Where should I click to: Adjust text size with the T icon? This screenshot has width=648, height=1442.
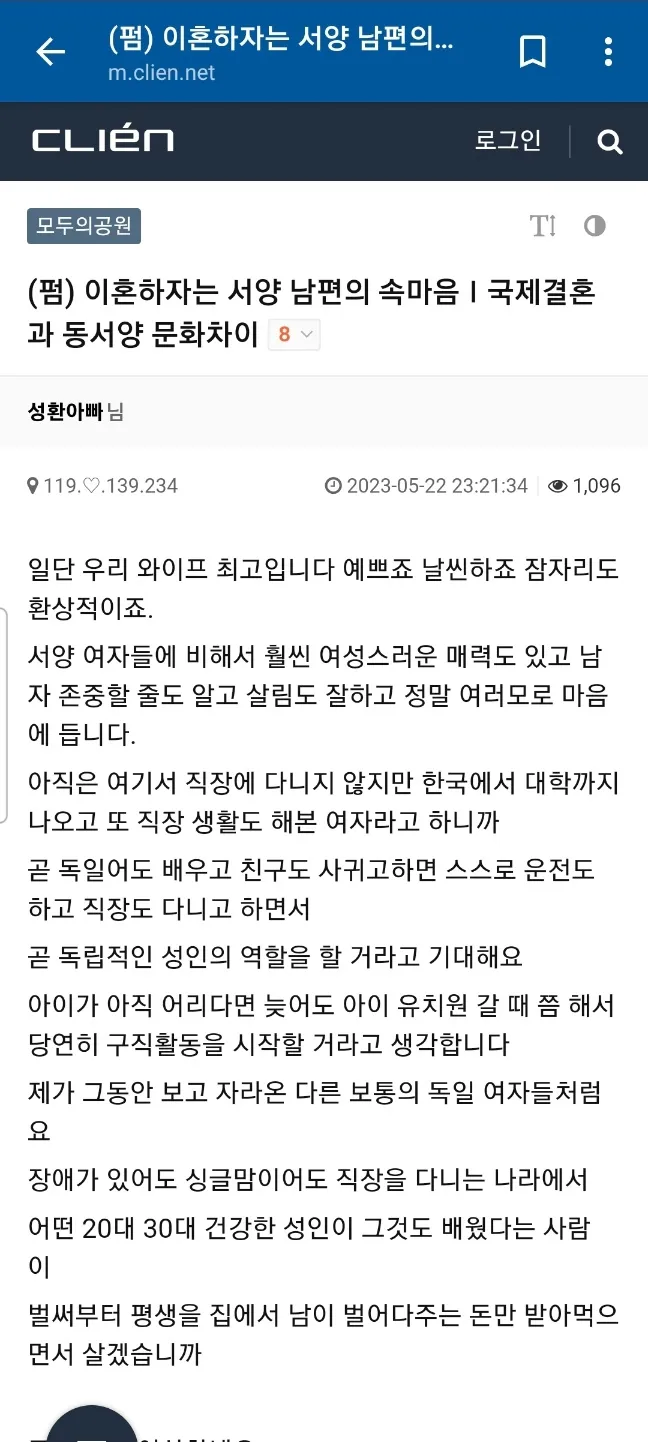(543, 225)
